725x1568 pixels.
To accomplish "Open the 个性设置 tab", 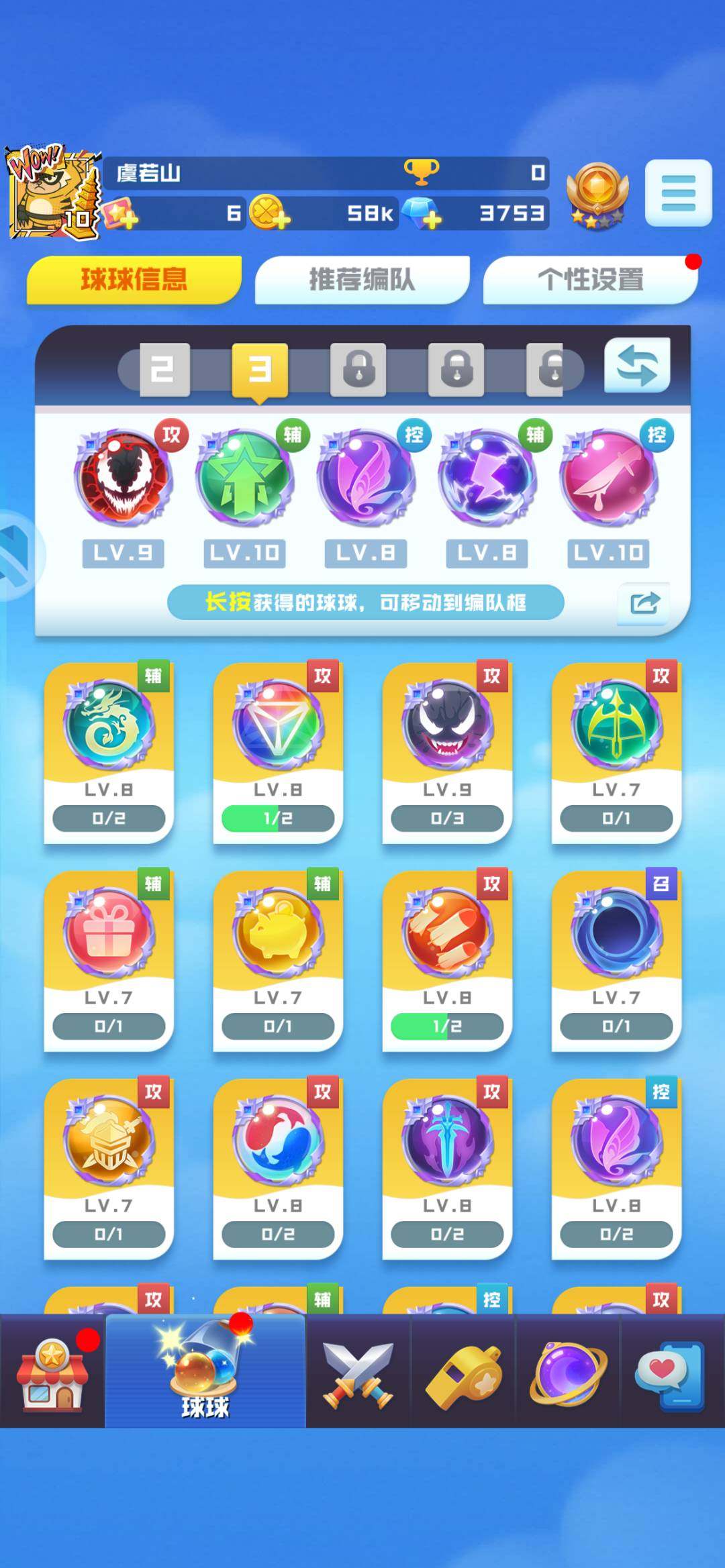I will point(590,280).
